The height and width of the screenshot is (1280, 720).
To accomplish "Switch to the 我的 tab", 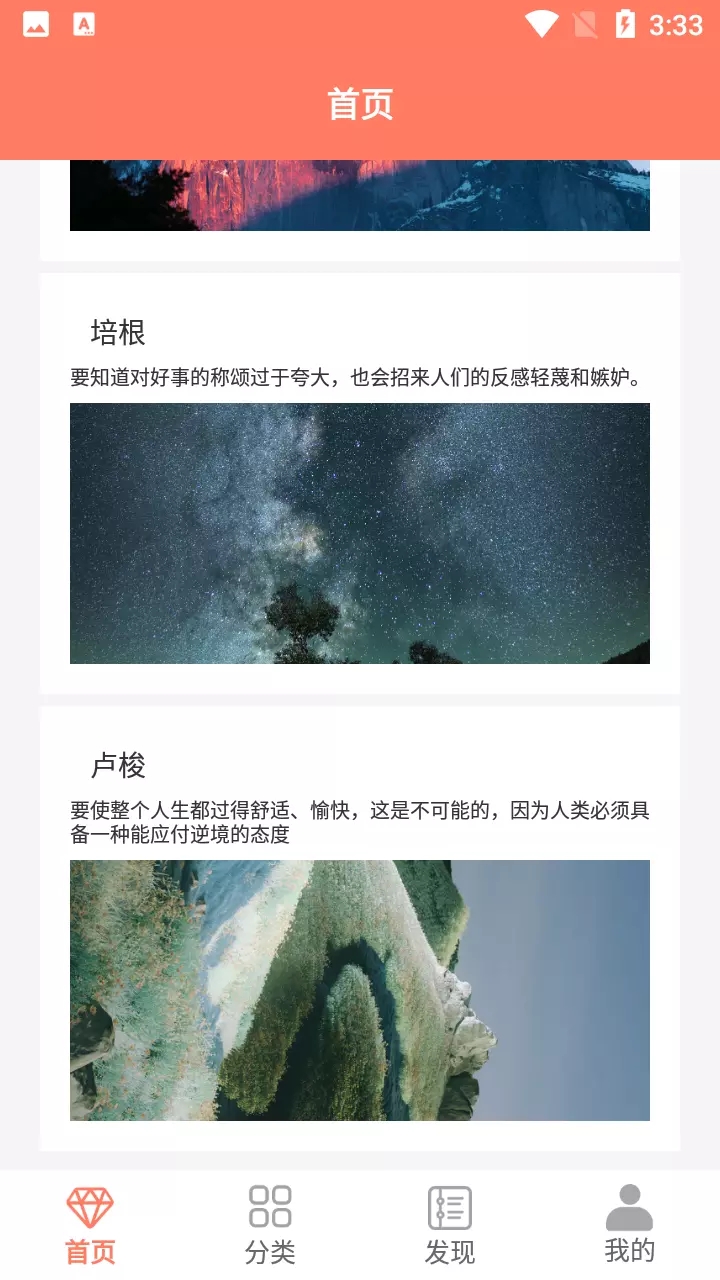I will pyautogui.click(x=628, y=1250).
